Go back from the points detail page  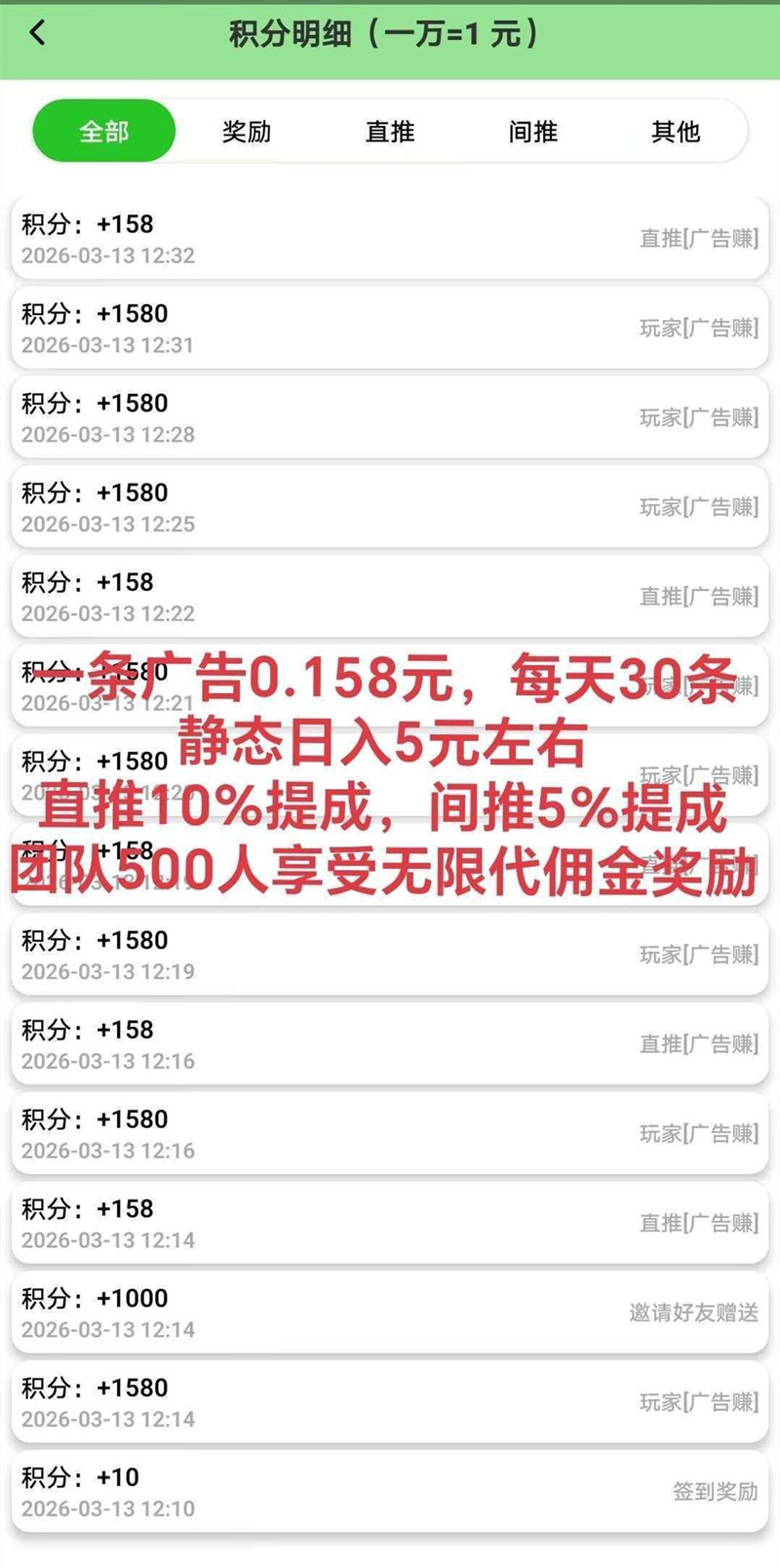[x=37, y=34]
